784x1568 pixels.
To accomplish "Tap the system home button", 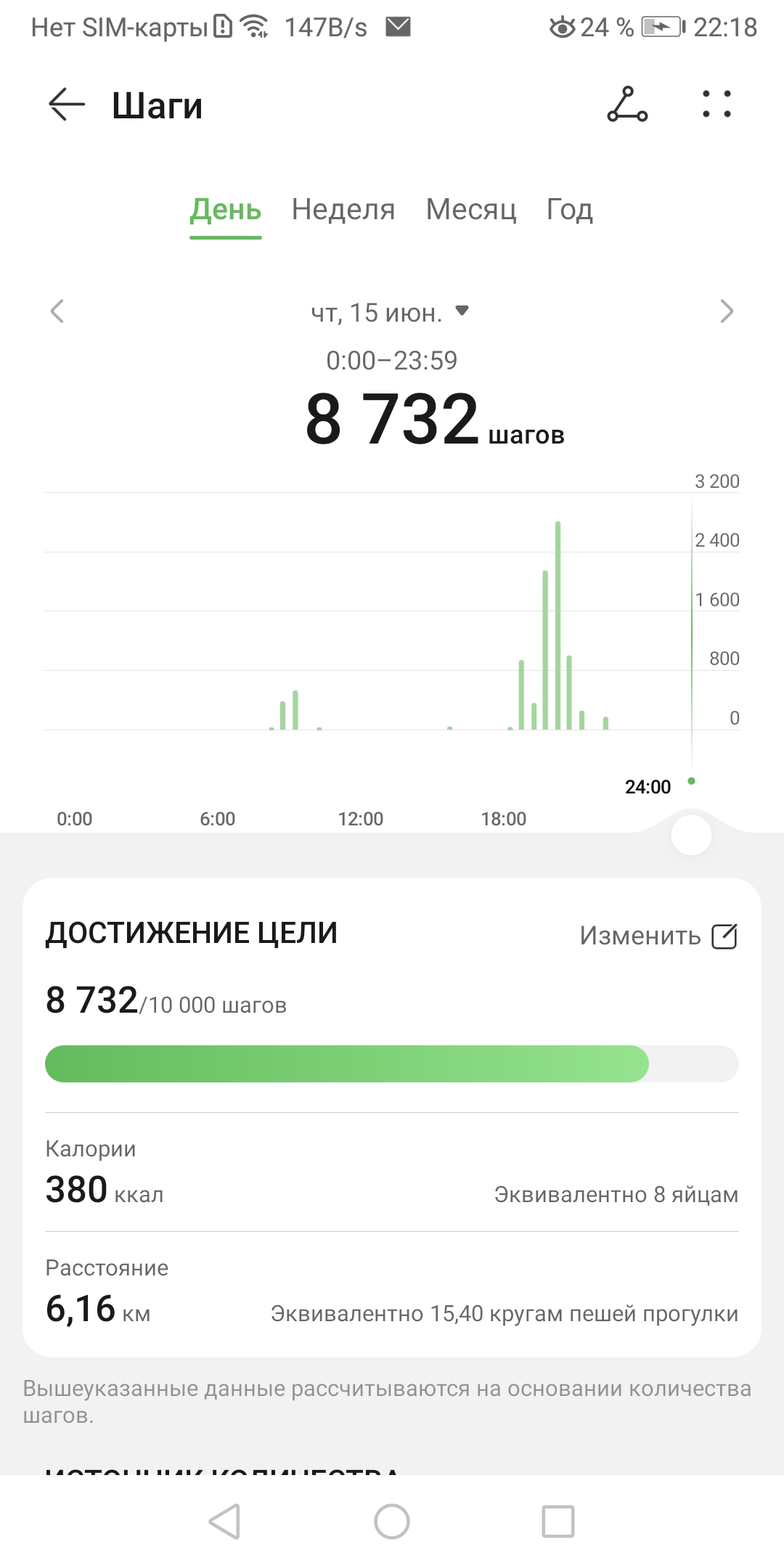I will pyautogui.click(x=392, y=1521).
